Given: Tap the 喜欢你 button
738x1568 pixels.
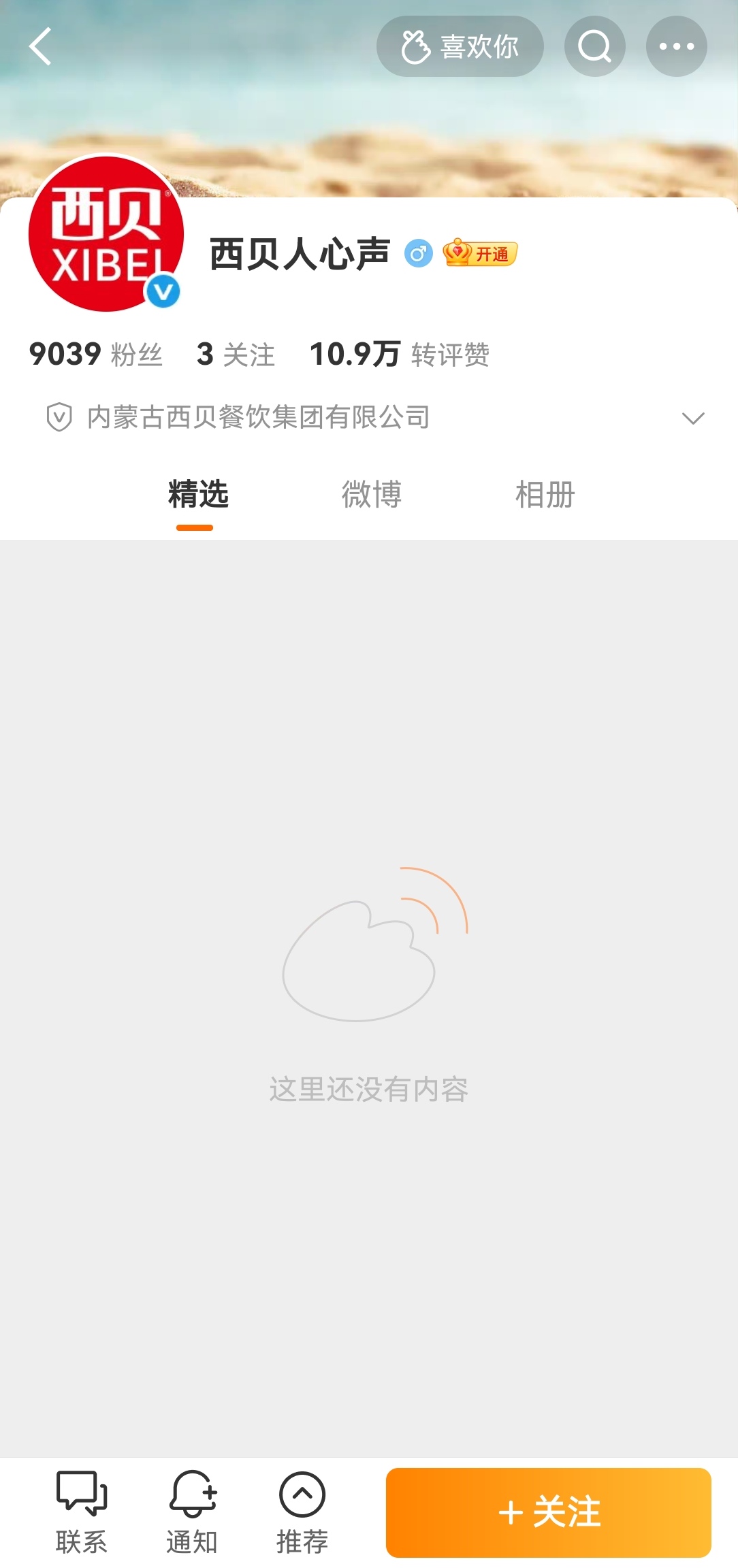Looking at the screenshot, I should (460, 46).
